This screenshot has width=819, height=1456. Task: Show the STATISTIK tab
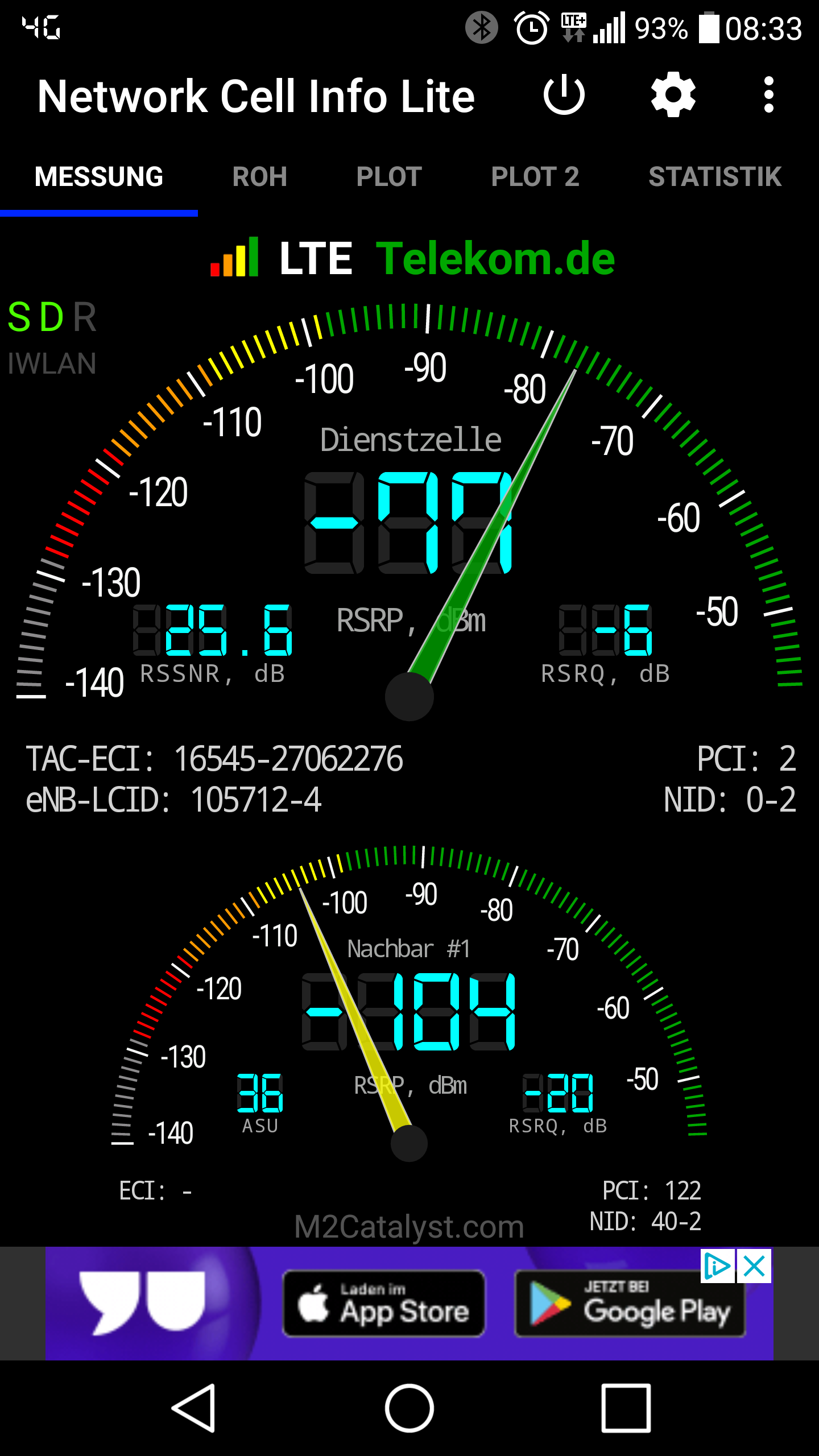[x=715, y=176]
